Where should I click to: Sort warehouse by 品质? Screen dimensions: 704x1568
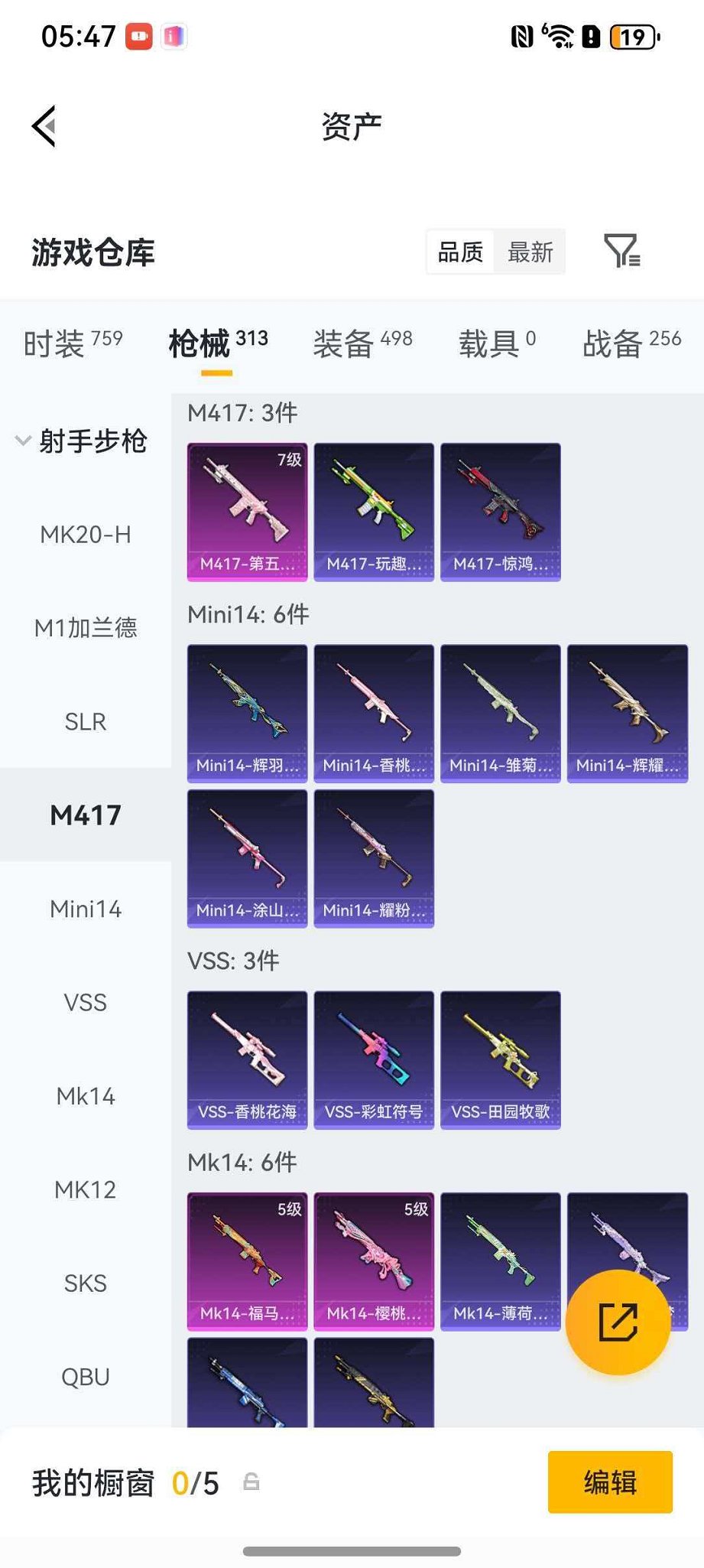tap(460, 252)
